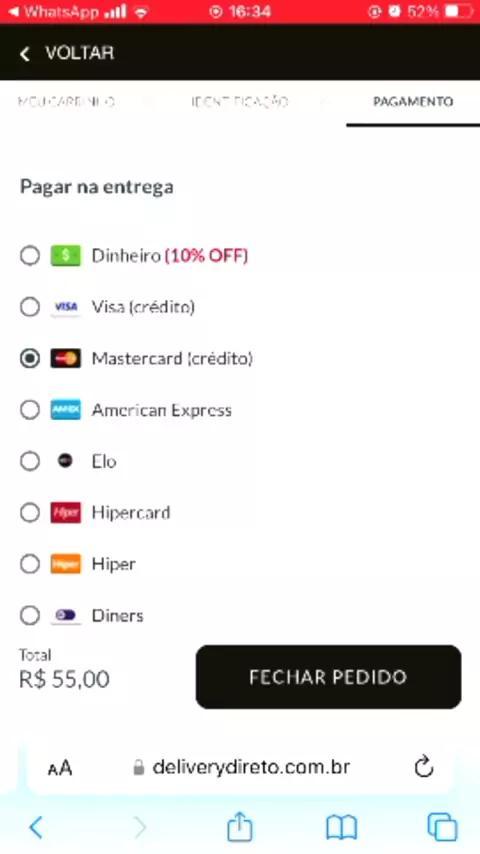
Task: Tap FECHAR PEDIDO to place order
Action: point(329,677)
